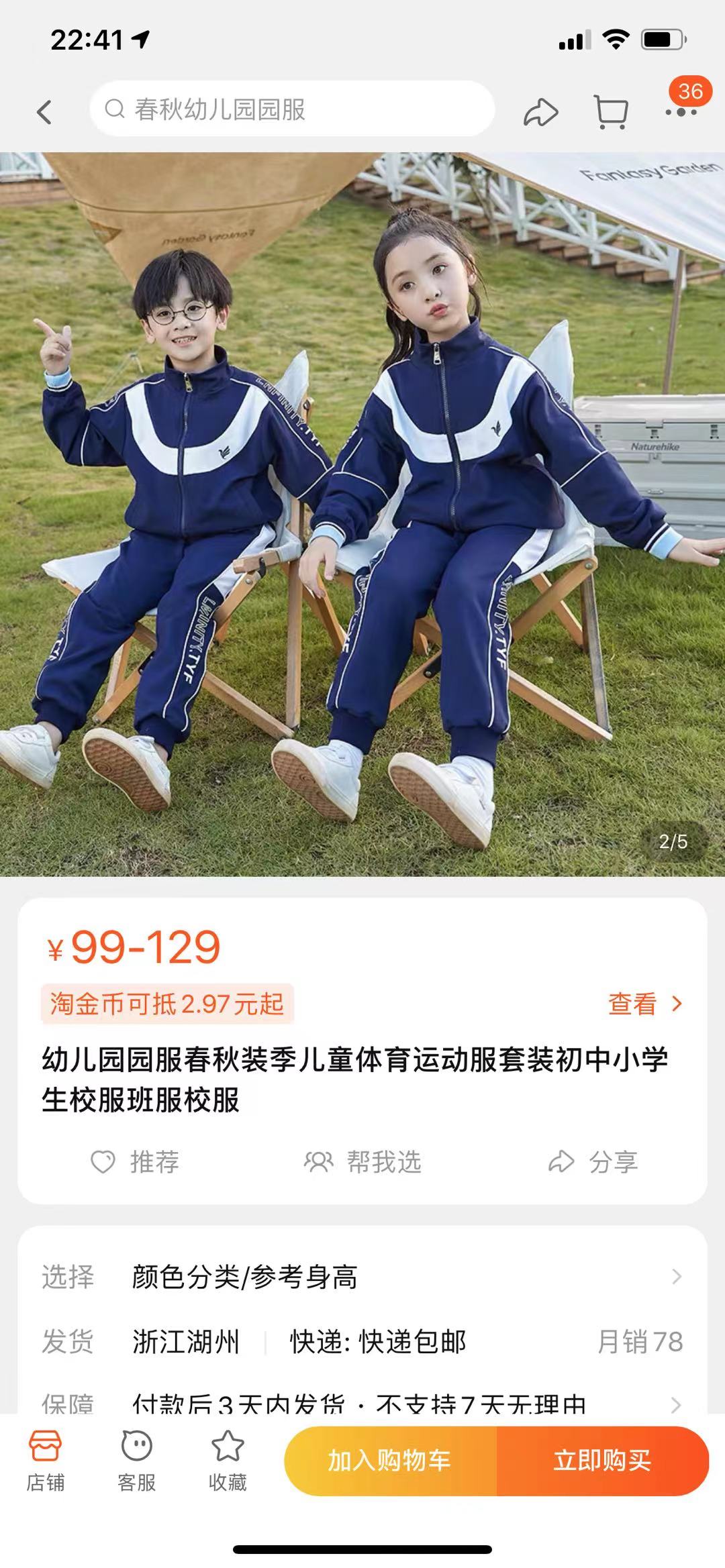Screen dimensions: 725x1568
Task: Visit the 店铺 store page
Action: click(x=45, y=1461)
